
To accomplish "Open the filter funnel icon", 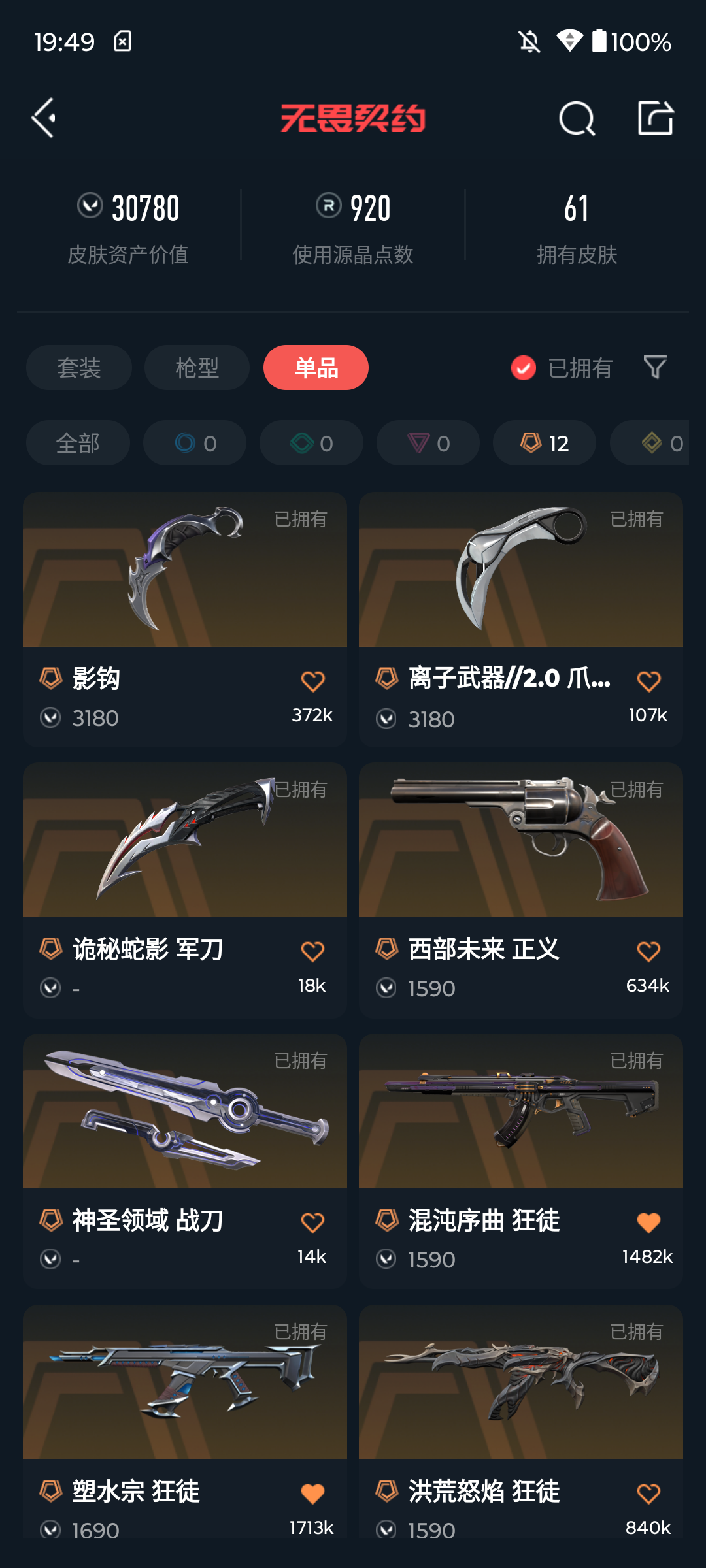I will pos(655,368).
